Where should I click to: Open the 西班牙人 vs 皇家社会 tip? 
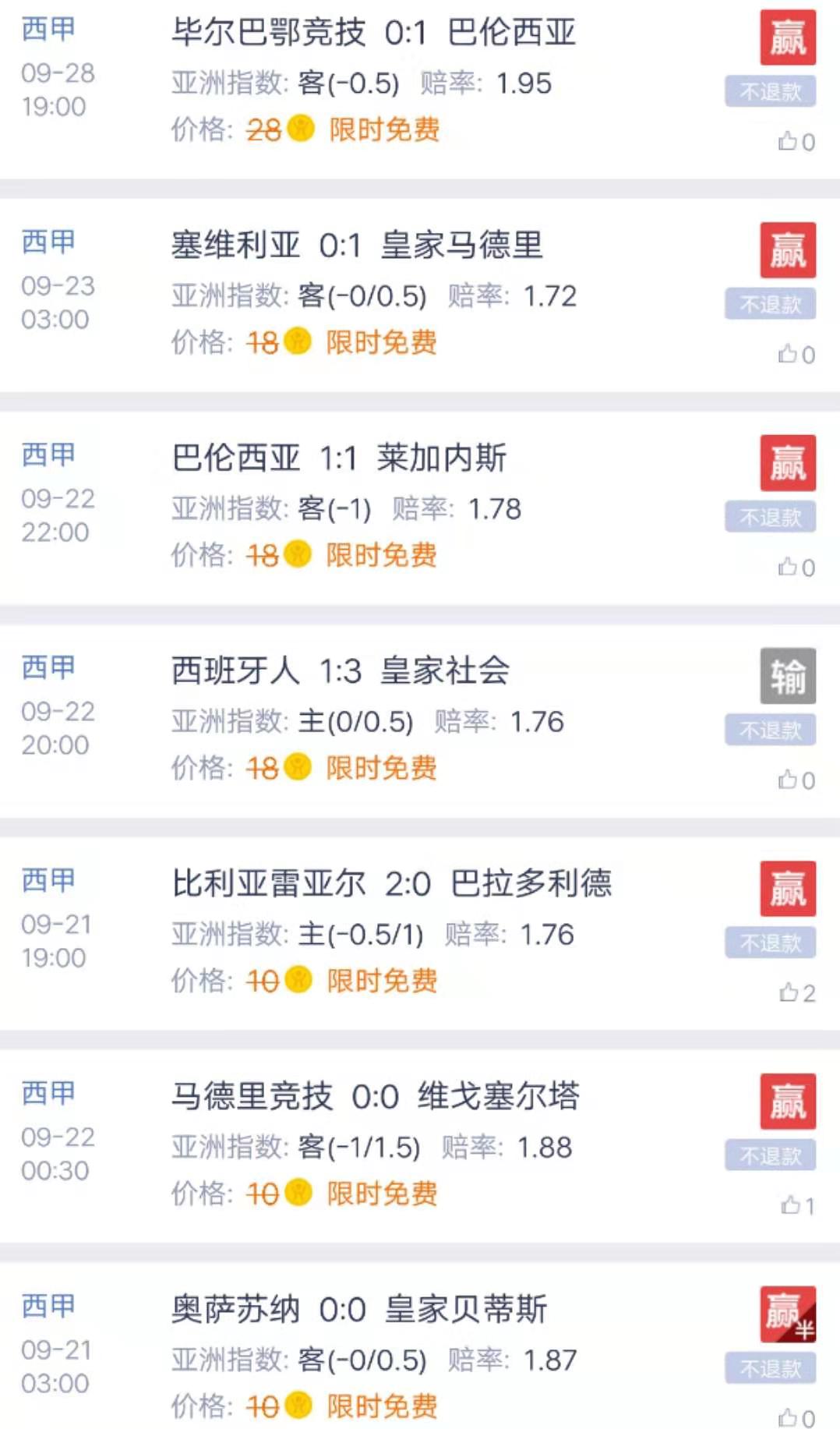coord(341,671)
